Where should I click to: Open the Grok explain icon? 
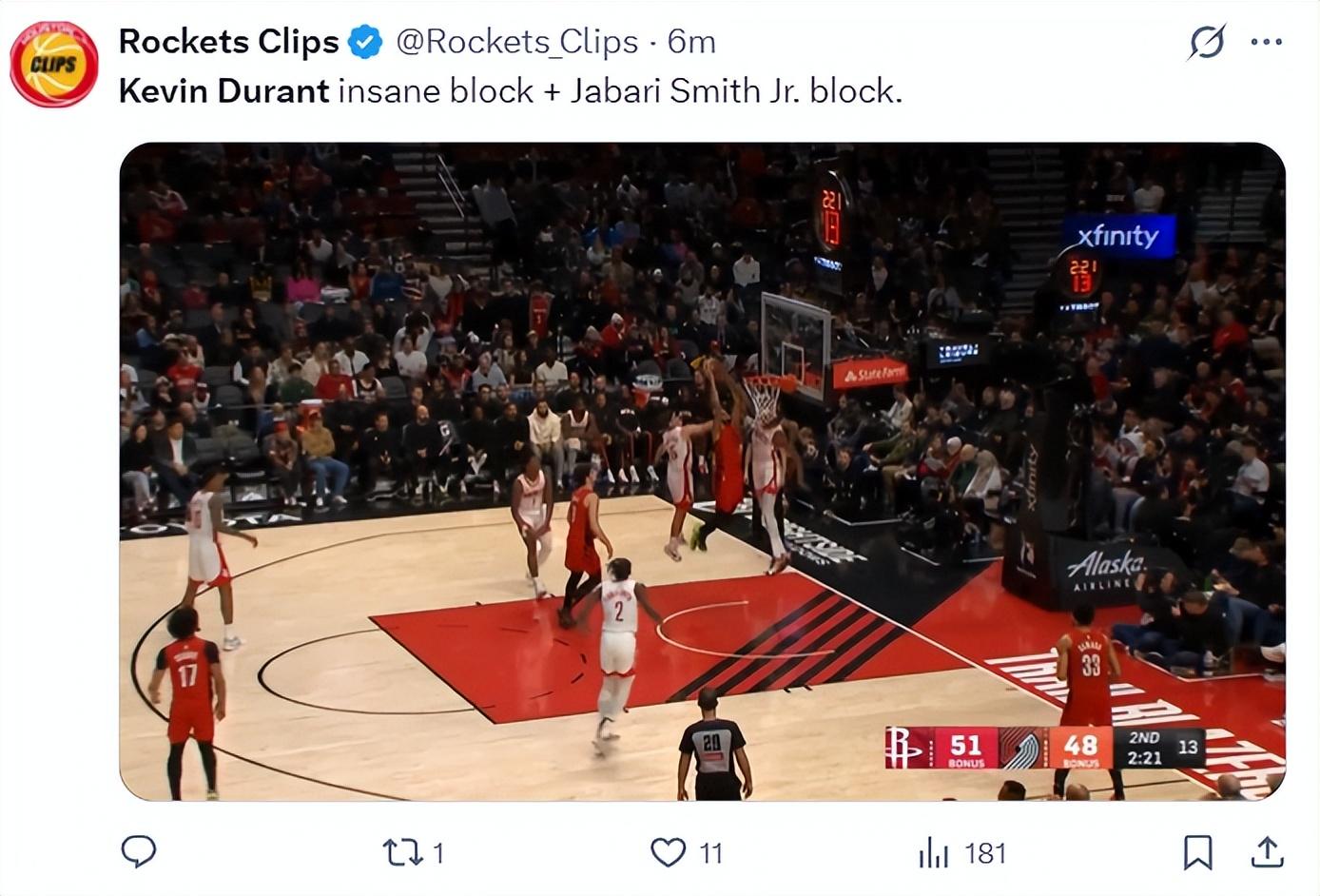click(1207, 42)
